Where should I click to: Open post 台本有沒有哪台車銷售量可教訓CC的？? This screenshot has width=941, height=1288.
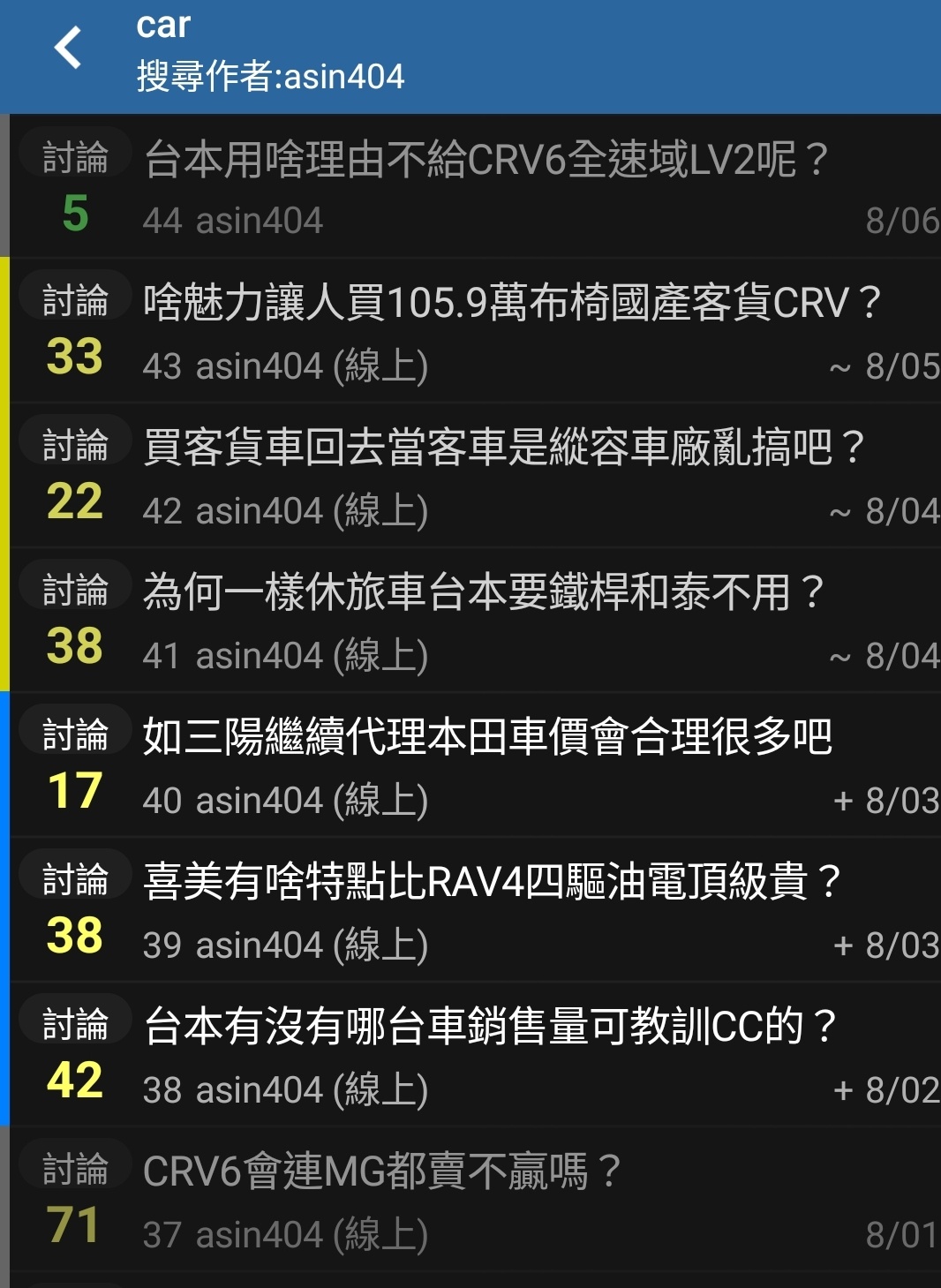click(x=490, y=1027)
